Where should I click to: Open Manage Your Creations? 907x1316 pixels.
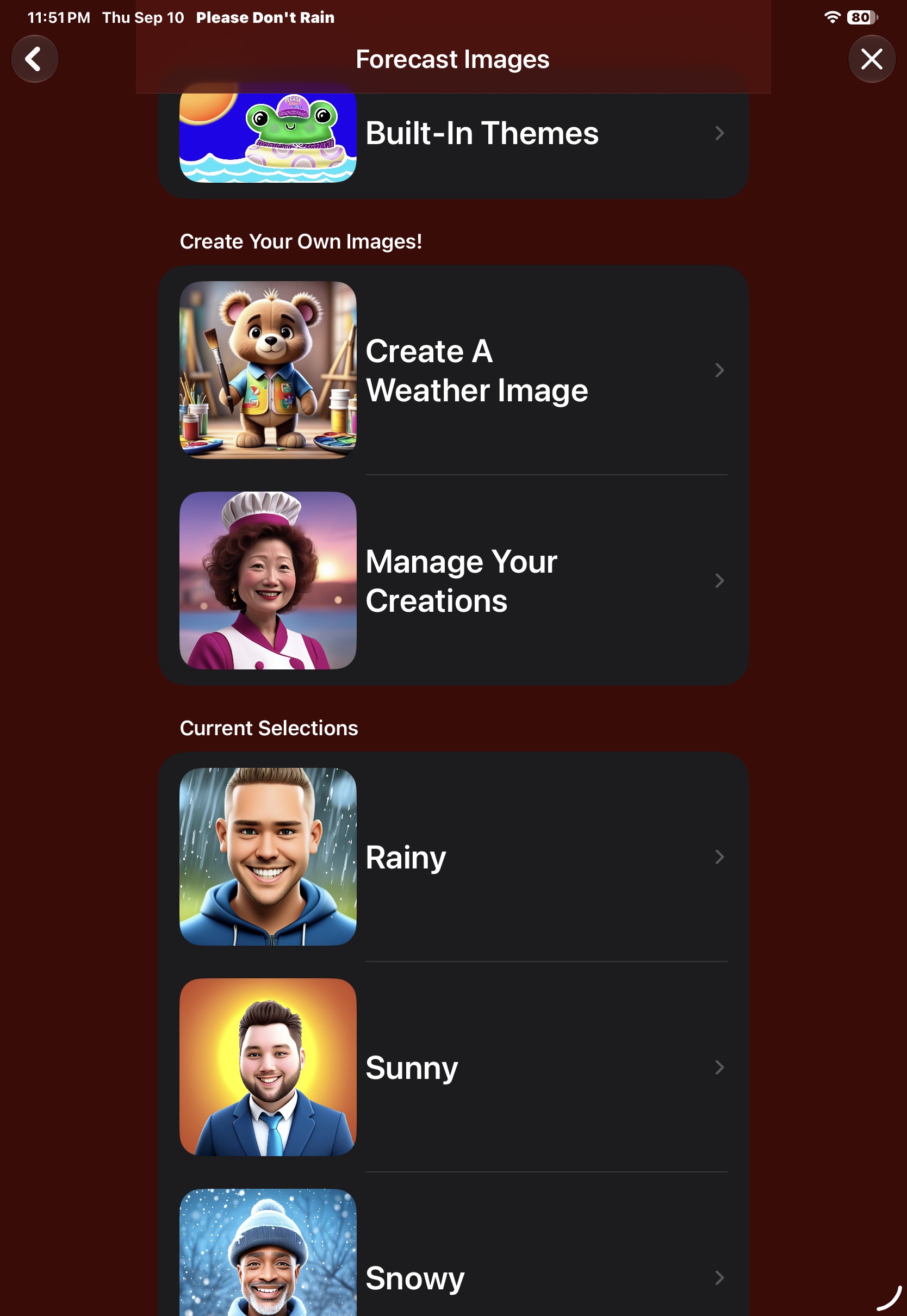453,580
